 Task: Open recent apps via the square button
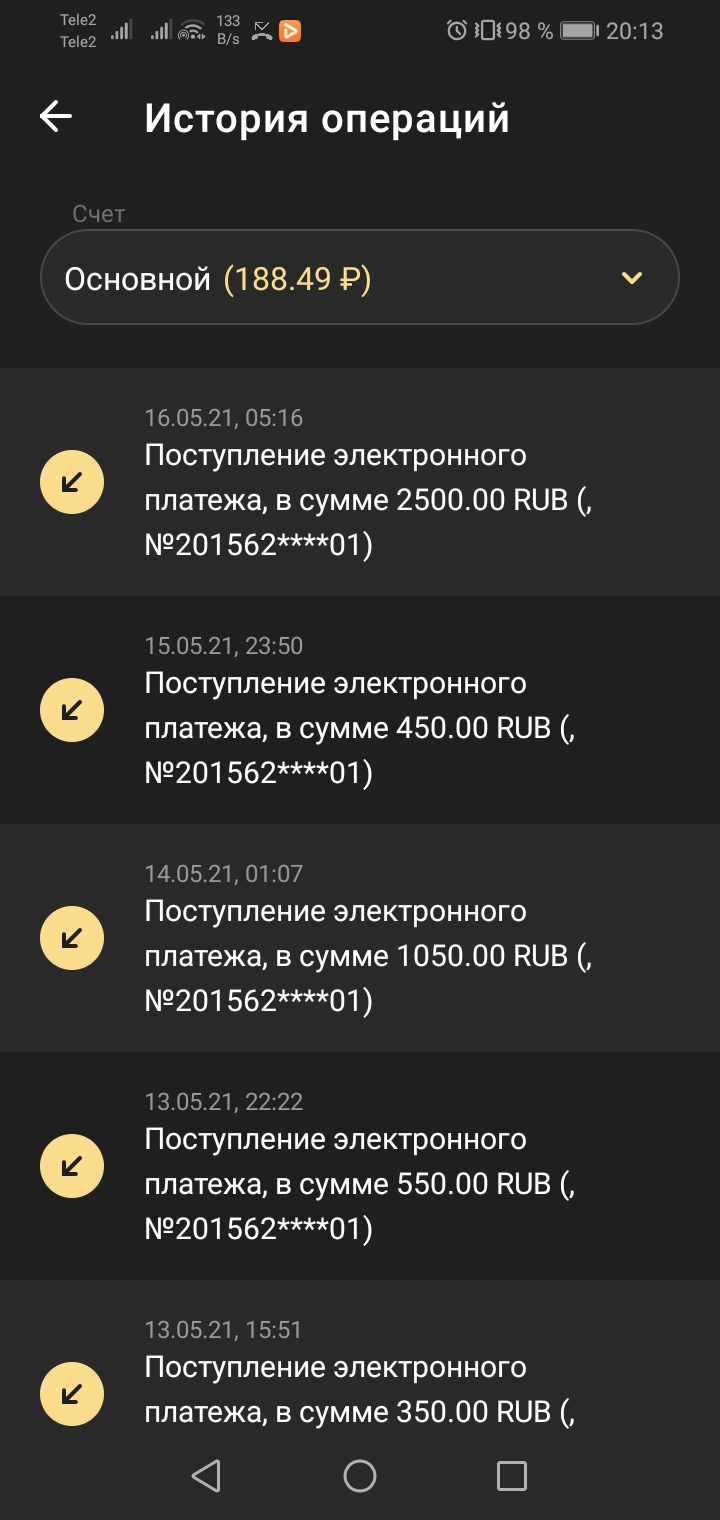point(511,1476)
